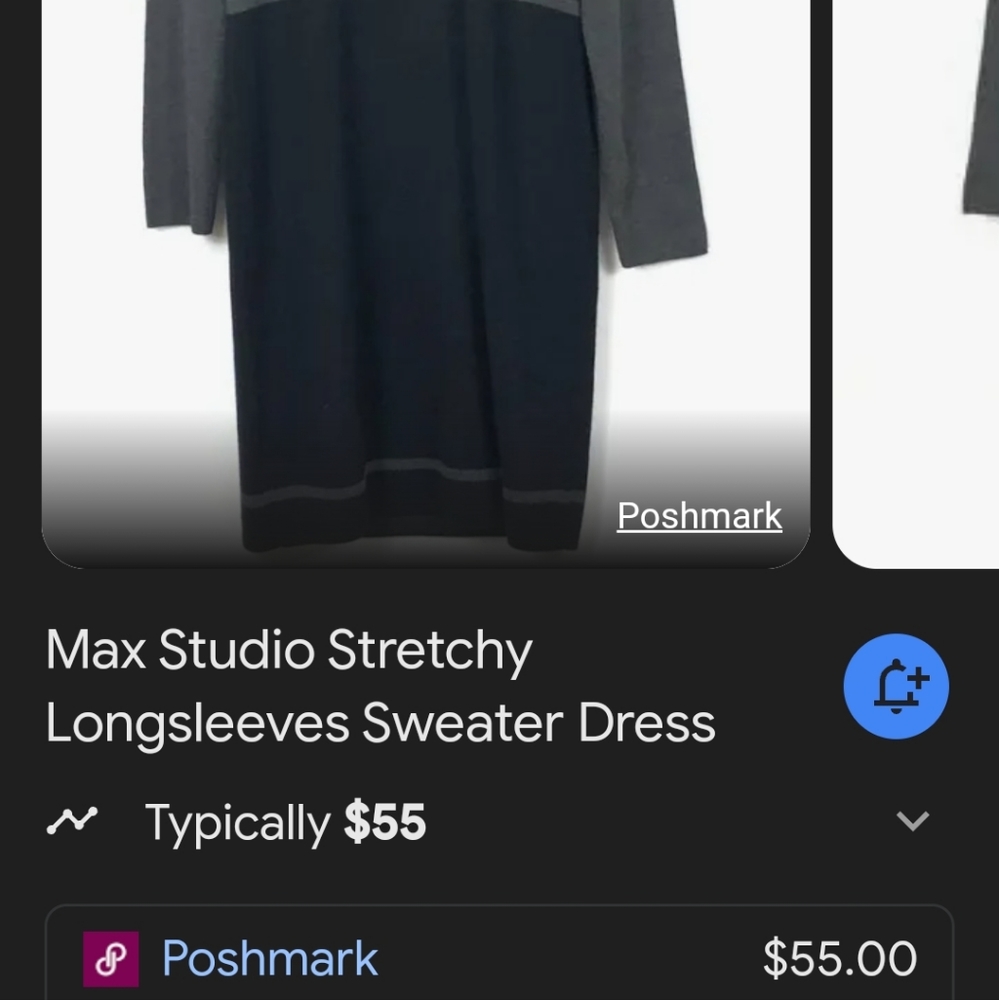This screenshot has height=1000, width=999.
Task: Tap the Typically $55 label
Action: pyautogui.click(x=284, y=821)
